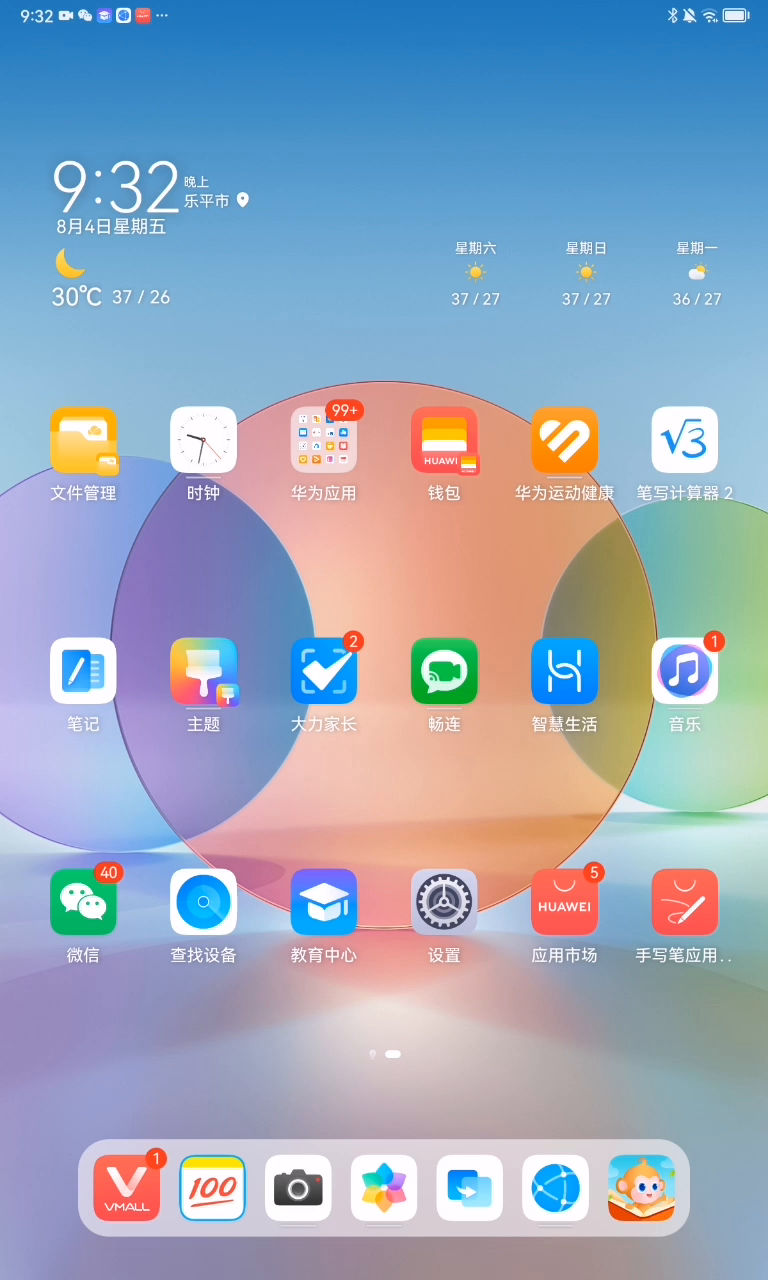Open the 华为应用 folder
Viewport: 768px width, 1280px height.
[x=324, y=440]
